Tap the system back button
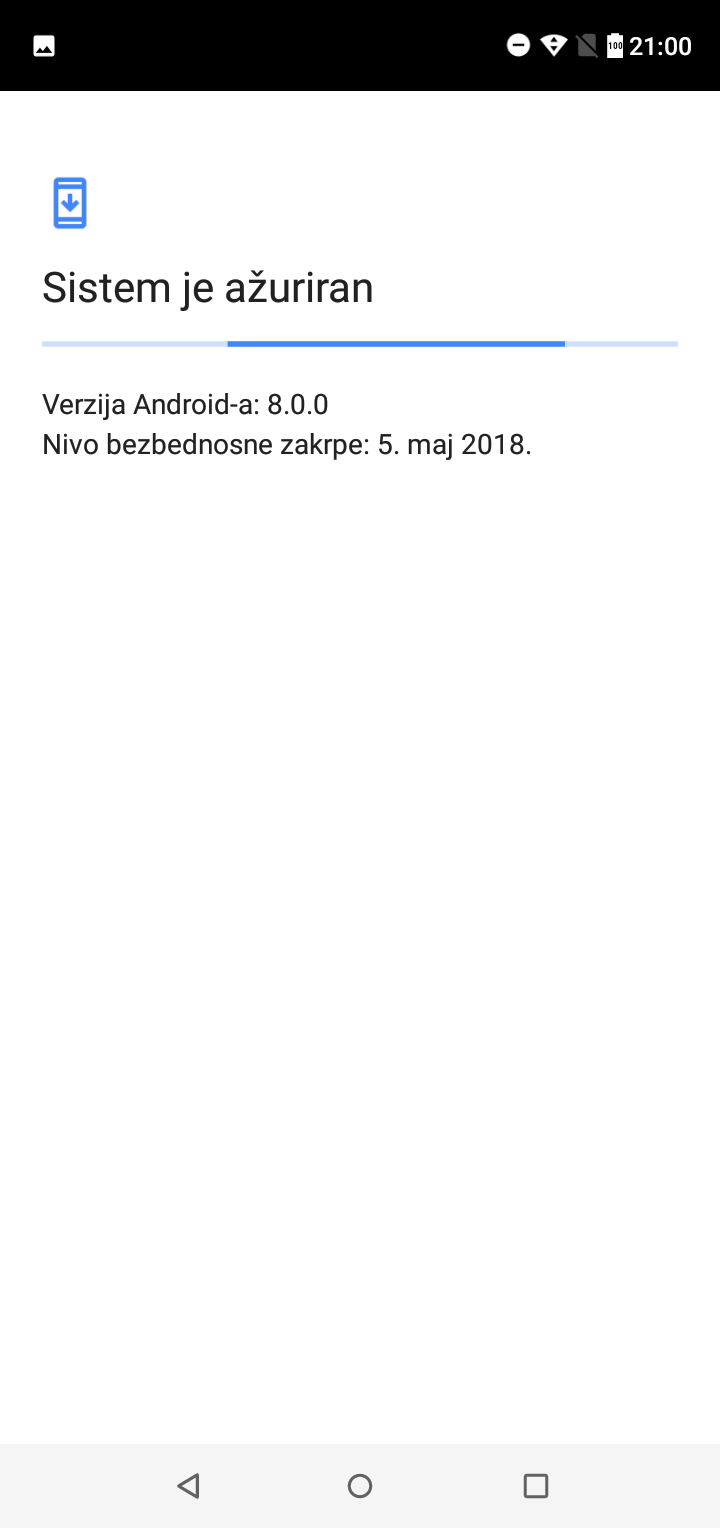 tap(188, 1486)
